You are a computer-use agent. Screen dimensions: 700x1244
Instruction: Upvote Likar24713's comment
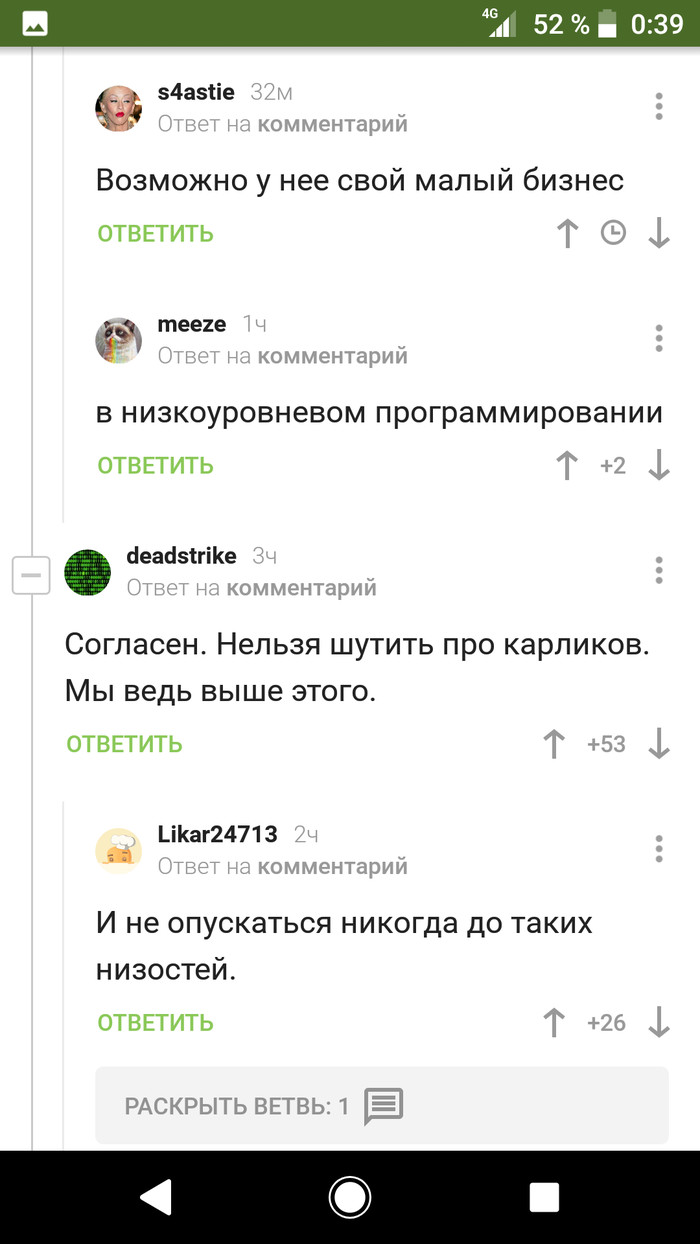pyautogui.click(x=553, y=1022)
